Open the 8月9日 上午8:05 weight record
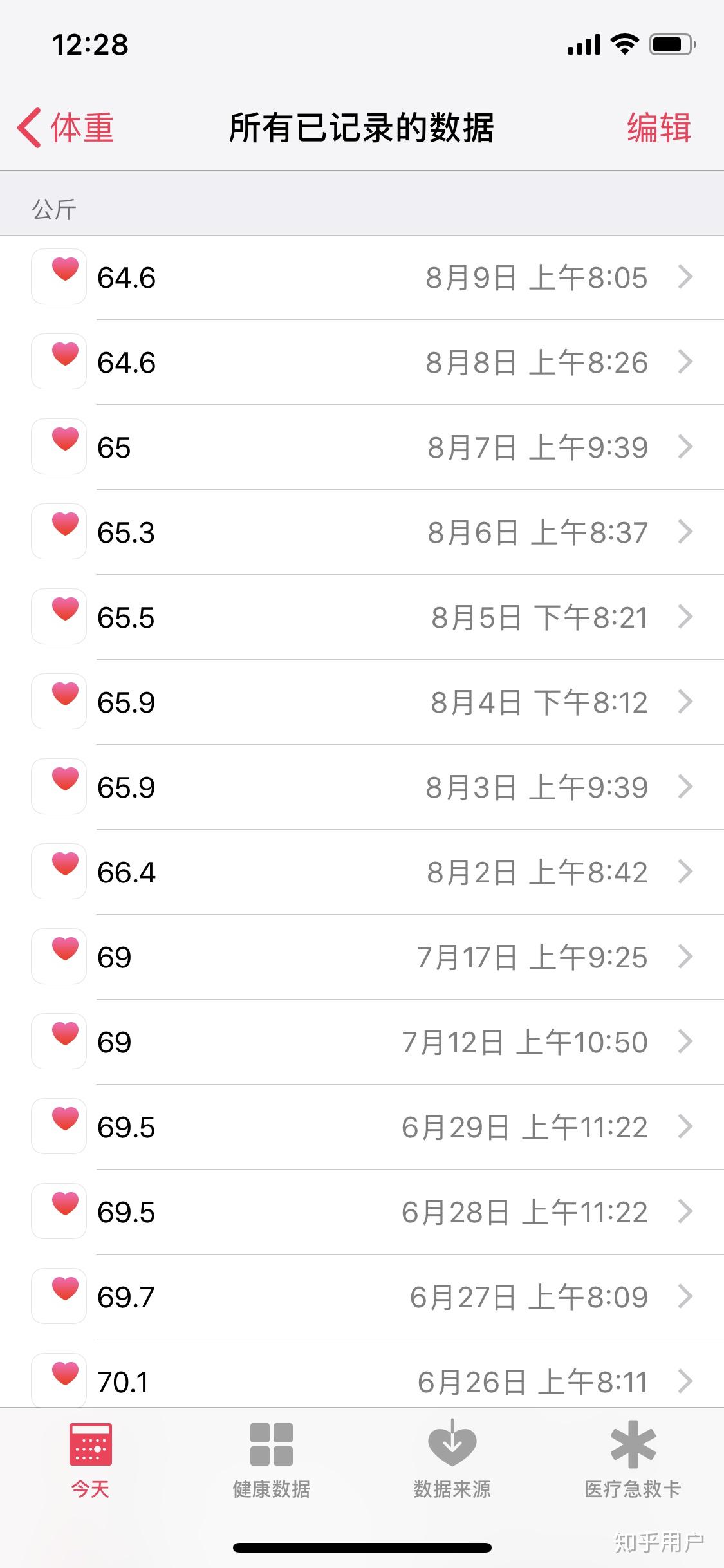Viewport: 724px width, 1568px height. pos(386,277)
